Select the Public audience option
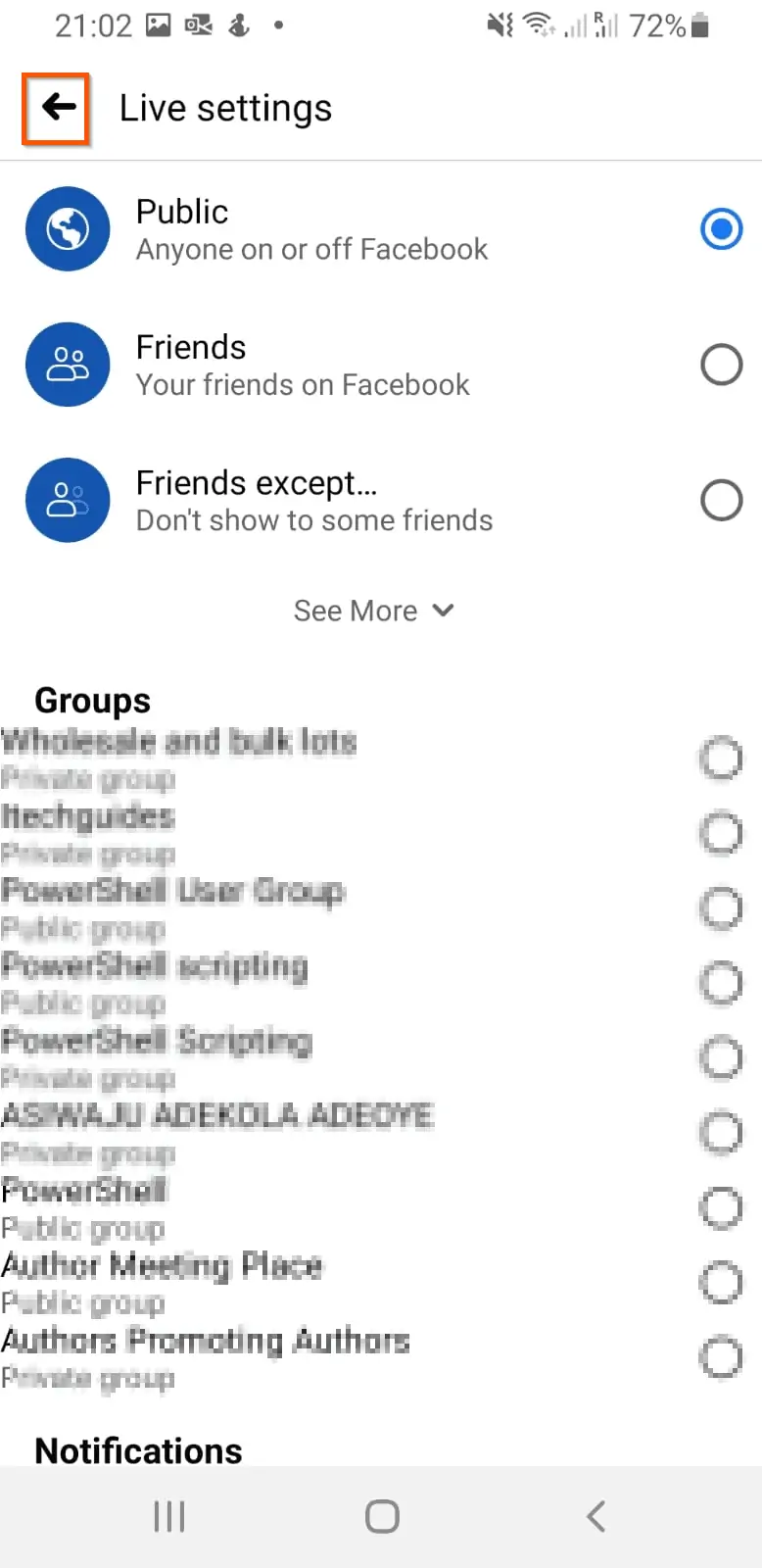This screenshot has height=1568, width=762. tap(381, 229)
